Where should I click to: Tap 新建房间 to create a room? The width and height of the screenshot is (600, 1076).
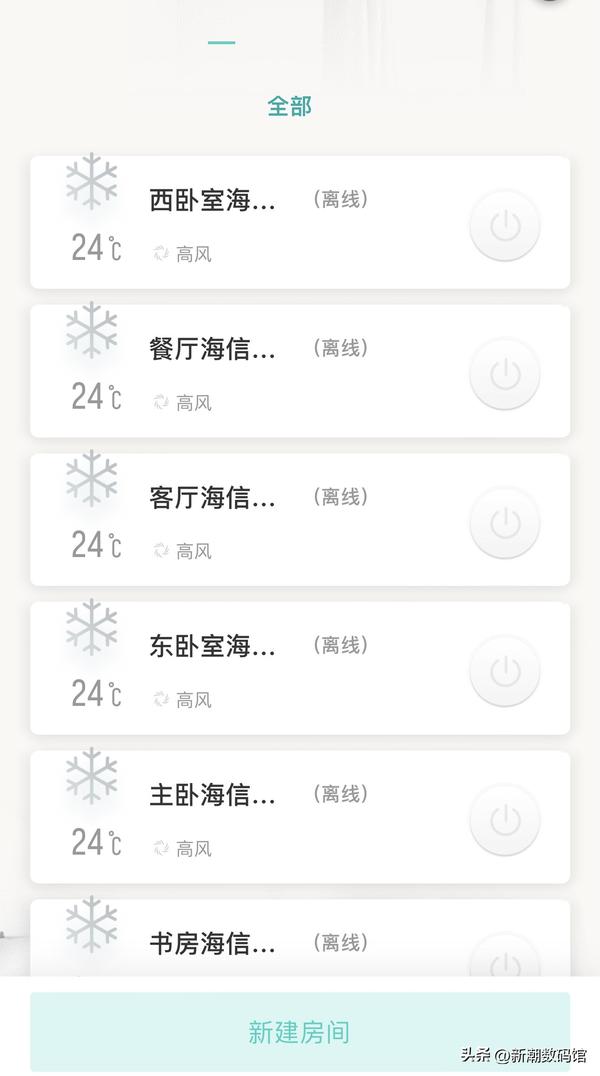pos(300,1032)
